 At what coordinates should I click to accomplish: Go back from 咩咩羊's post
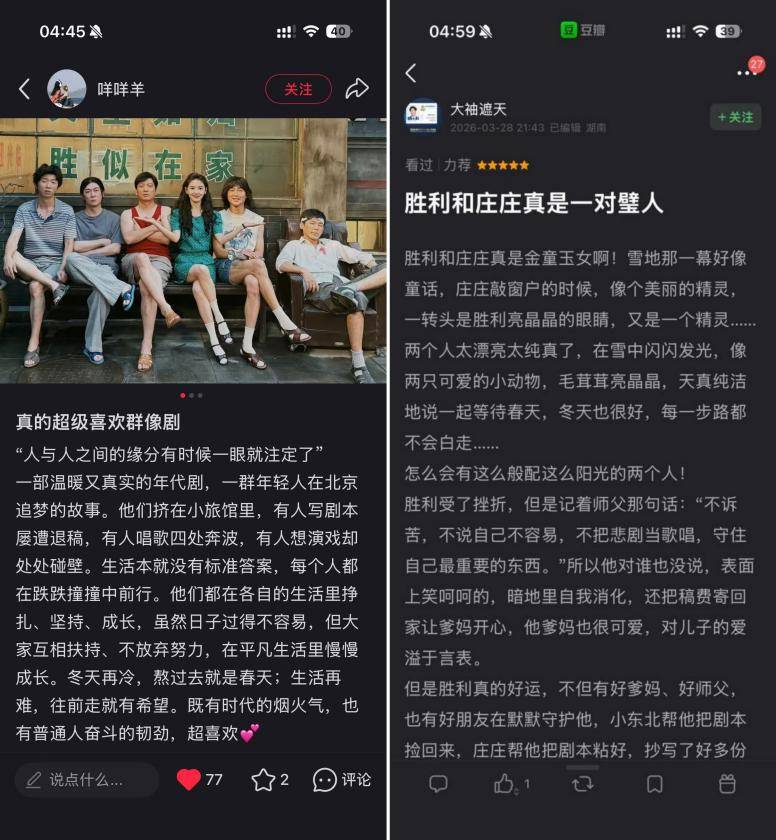[x=24, y=89]
